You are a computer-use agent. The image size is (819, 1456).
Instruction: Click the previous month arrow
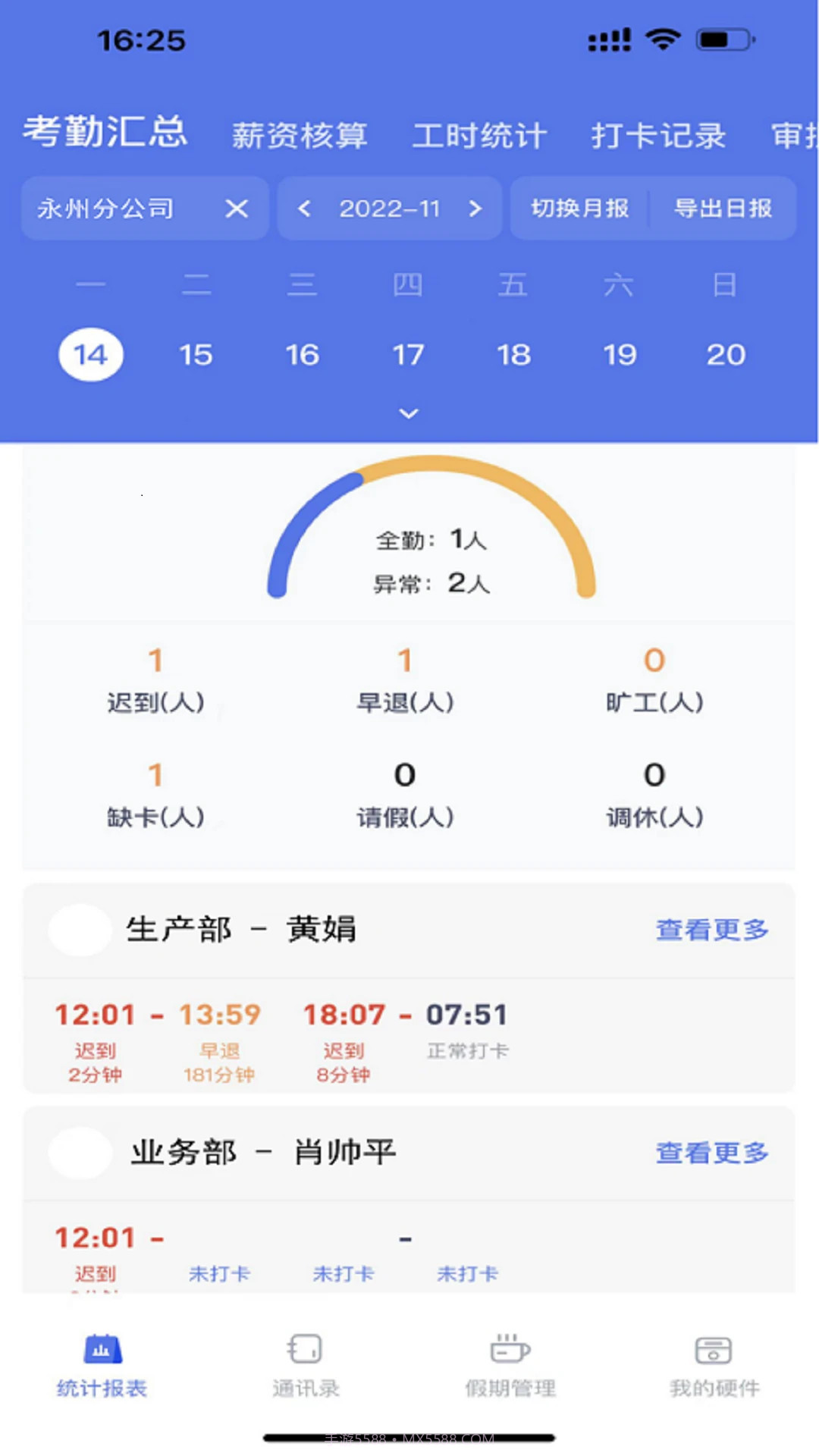click(303, 209)
